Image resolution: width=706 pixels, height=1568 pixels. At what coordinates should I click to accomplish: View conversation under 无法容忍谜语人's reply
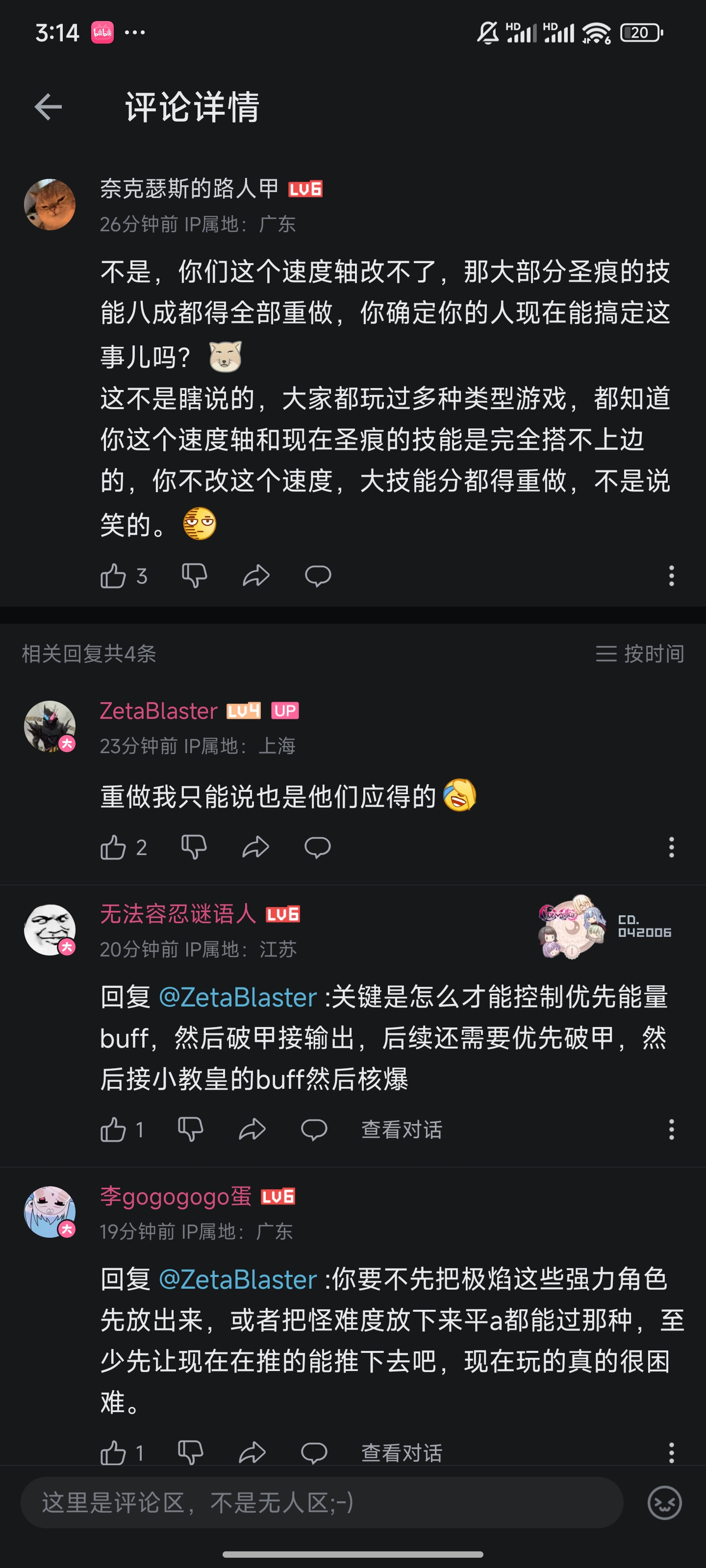(402, 1130)
